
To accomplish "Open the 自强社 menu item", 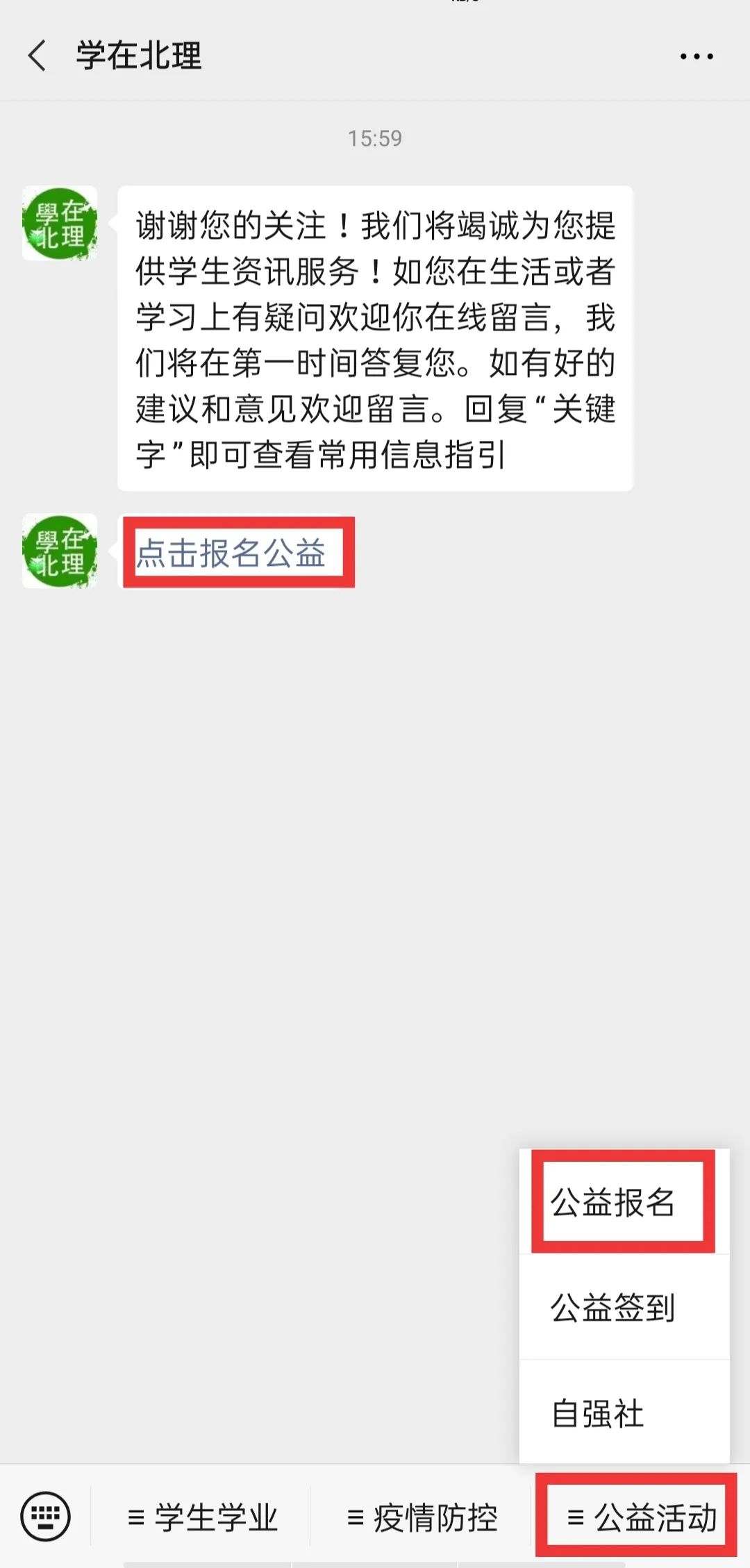I will click(598, 1413).
